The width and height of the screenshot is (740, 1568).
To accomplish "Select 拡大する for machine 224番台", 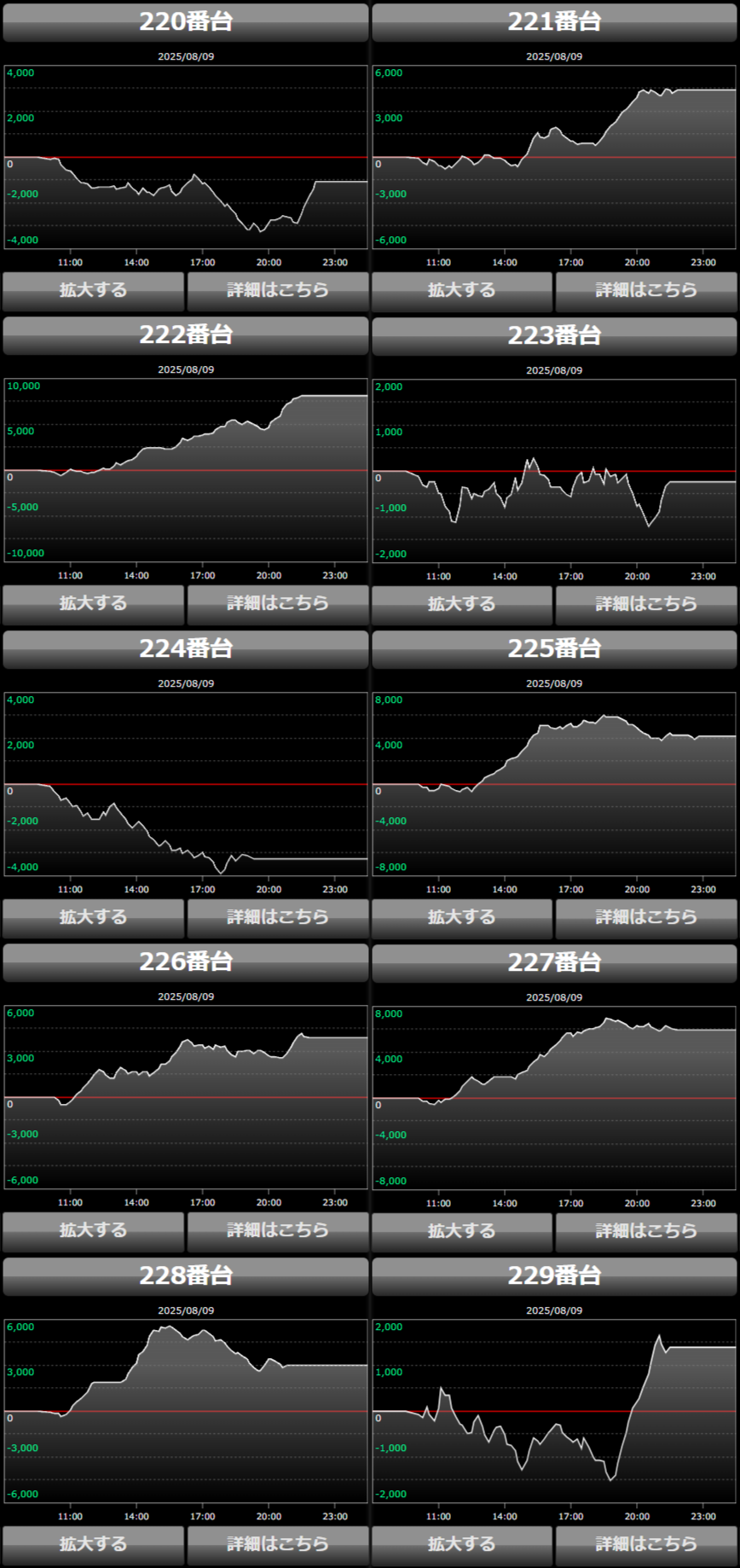I will click(93, 918).
